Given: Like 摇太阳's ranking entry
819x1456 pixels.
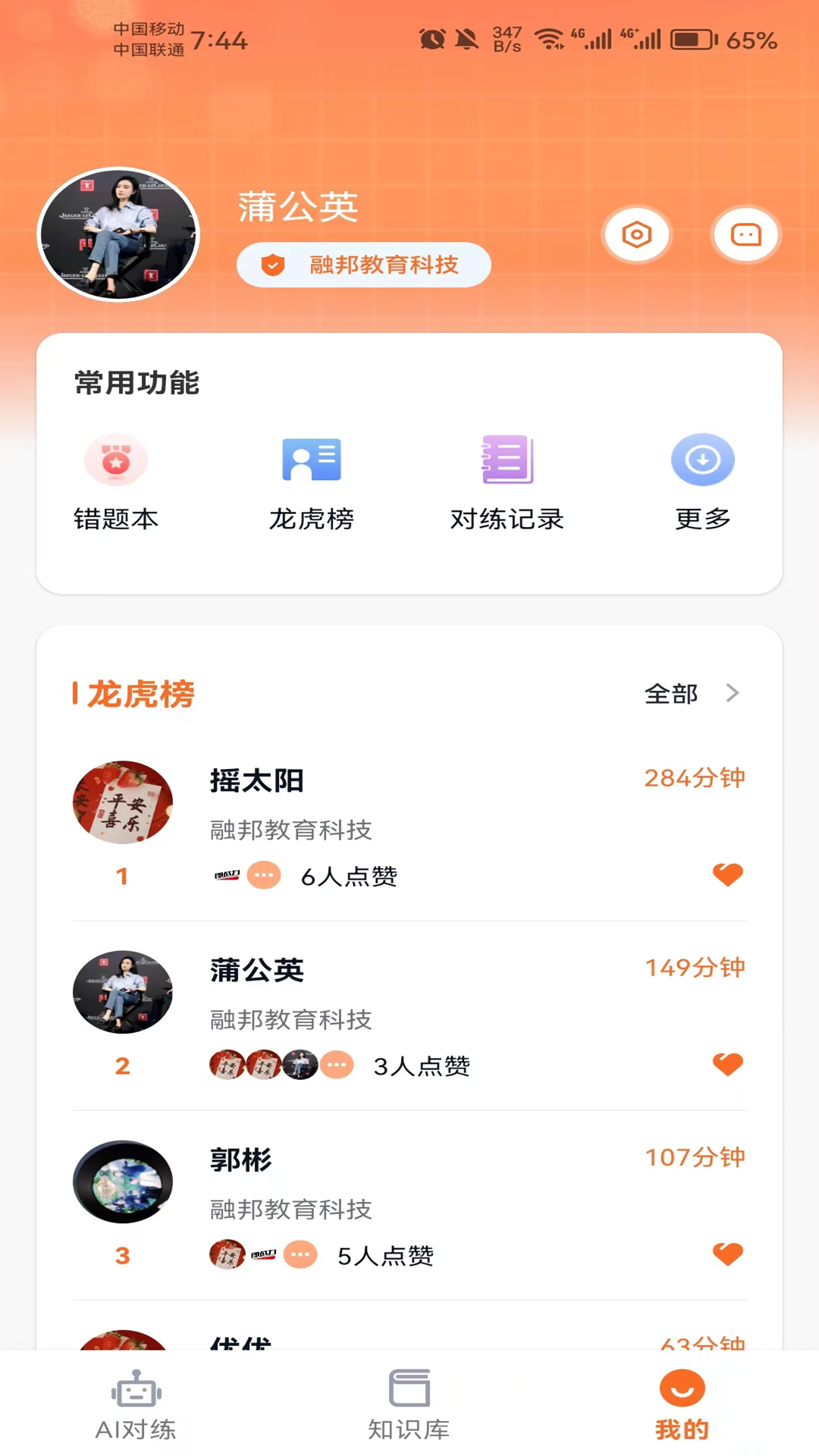Looking at the screenshot, I should coord(727,874).
